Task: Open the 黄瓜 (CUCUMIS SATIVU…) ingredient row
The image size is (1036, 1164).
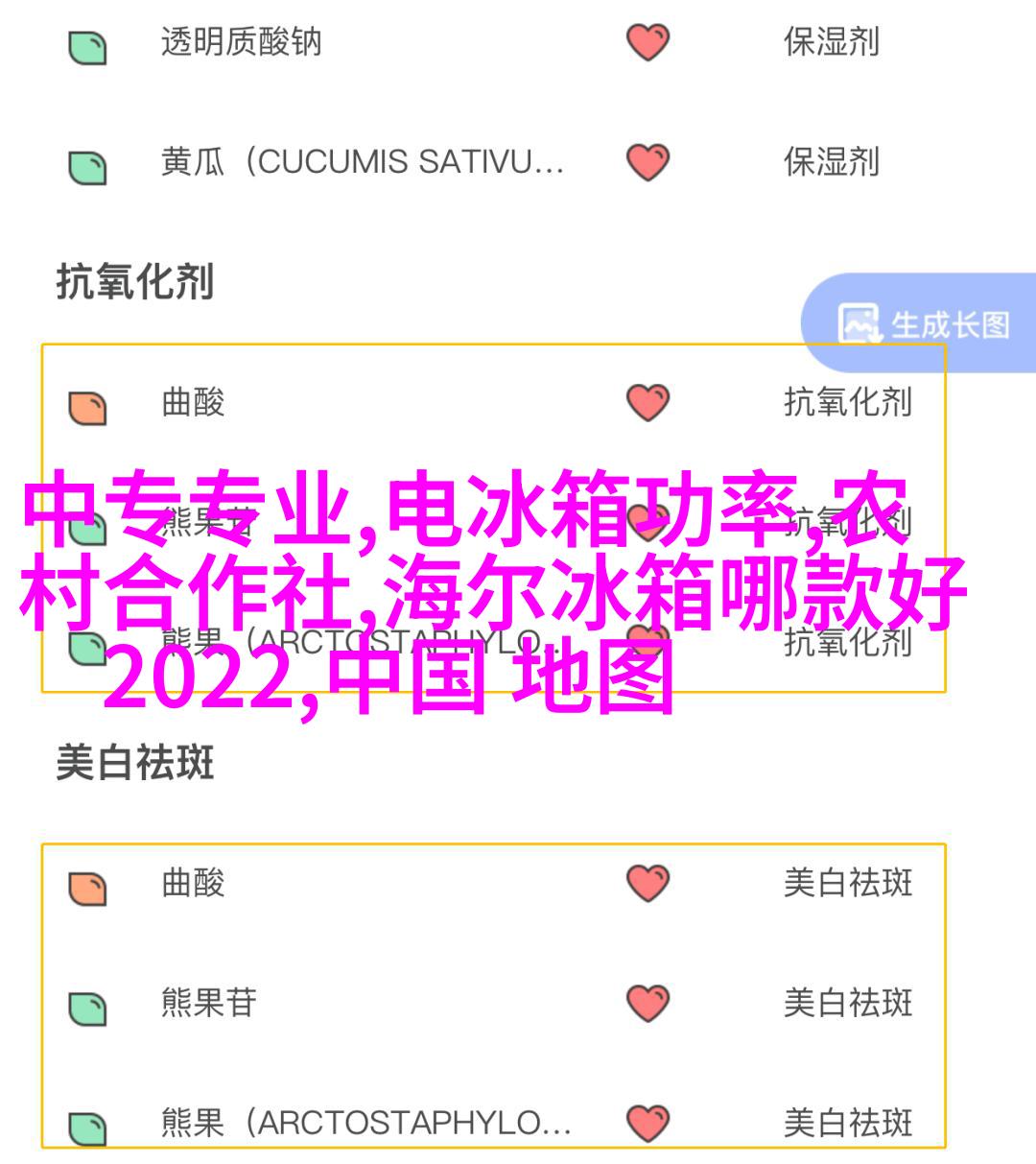Action: point(363,162)
